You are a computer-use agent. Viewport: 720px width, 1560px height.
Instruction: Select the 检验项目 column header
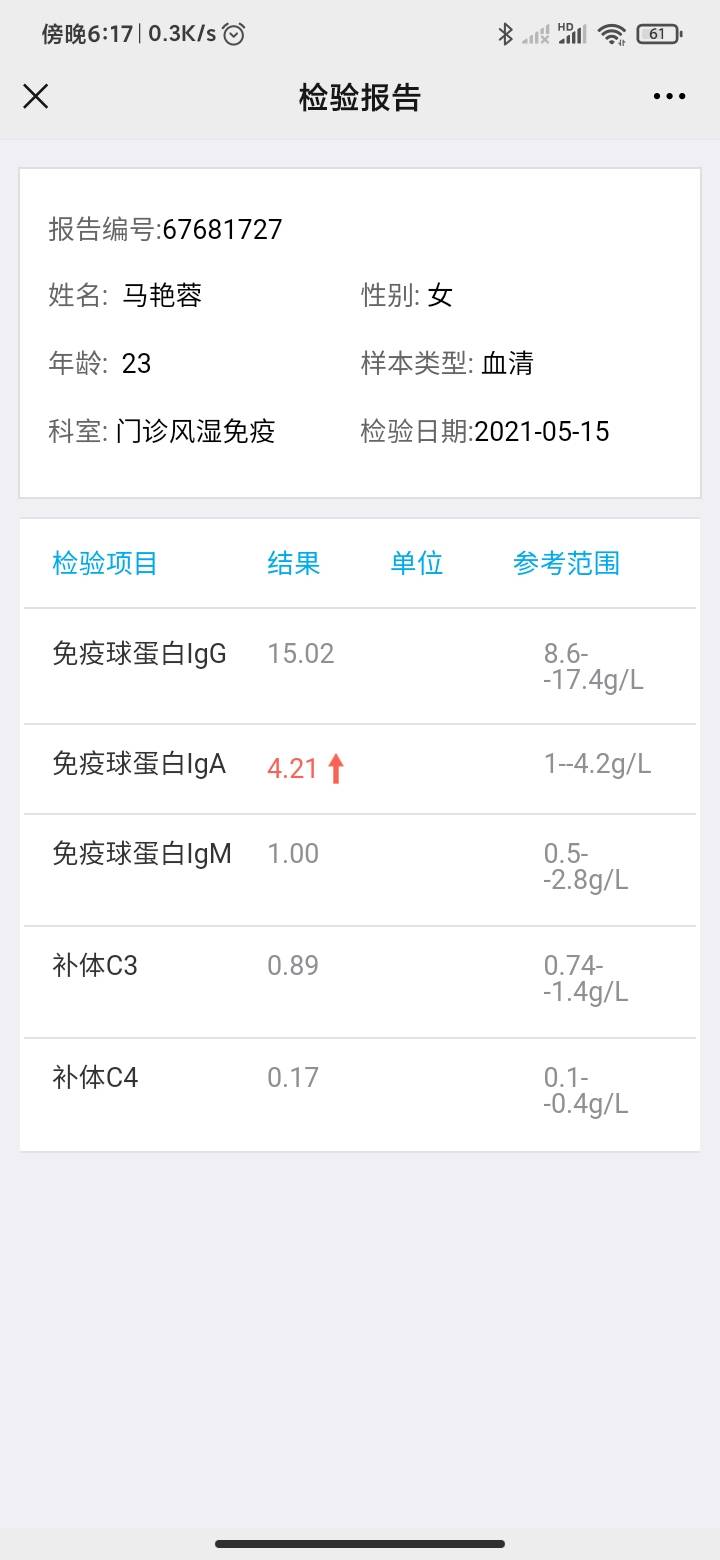104,563
